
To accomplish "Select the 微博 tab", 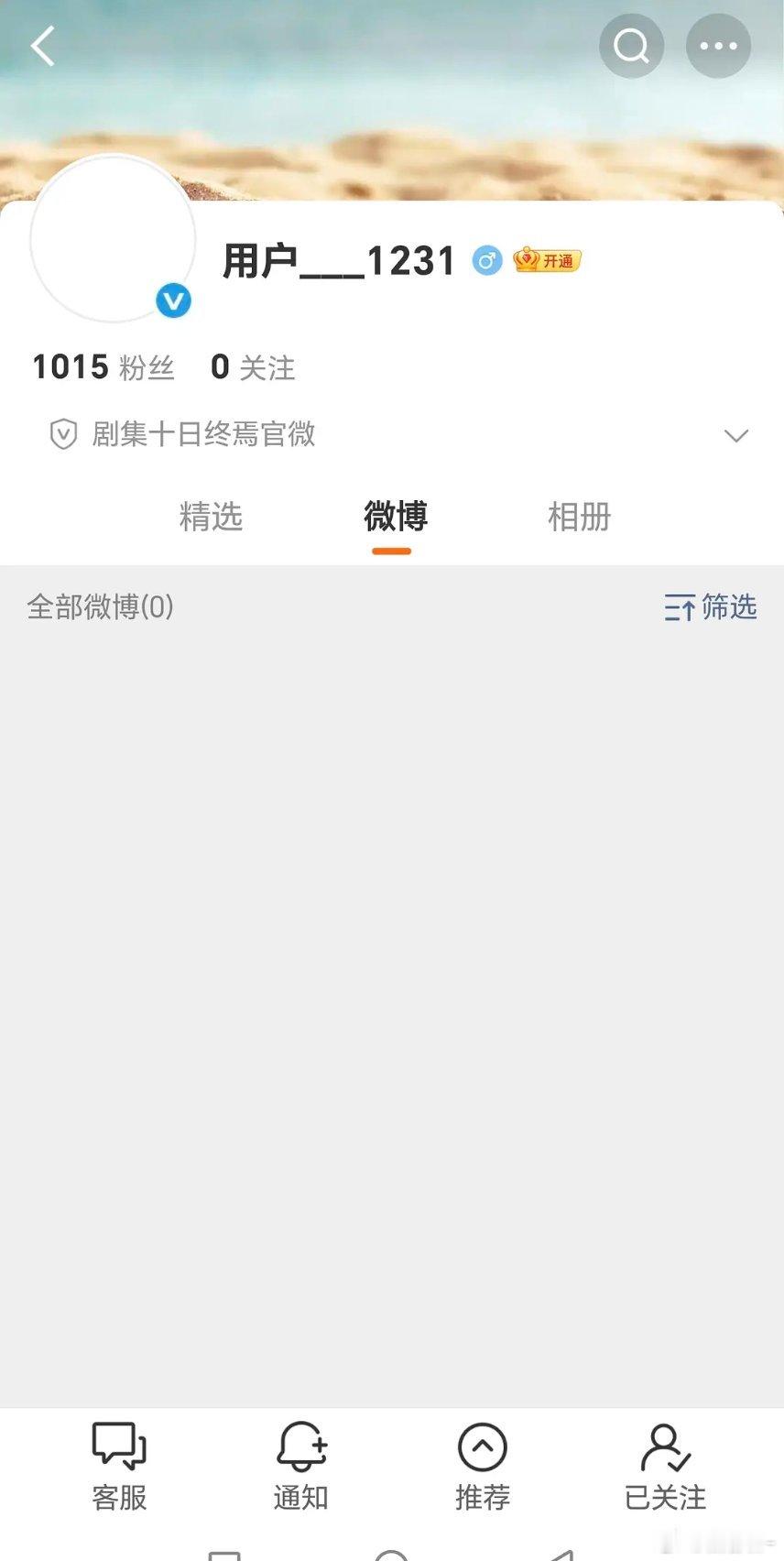I will pyautogui.click(x=392, y=518).
